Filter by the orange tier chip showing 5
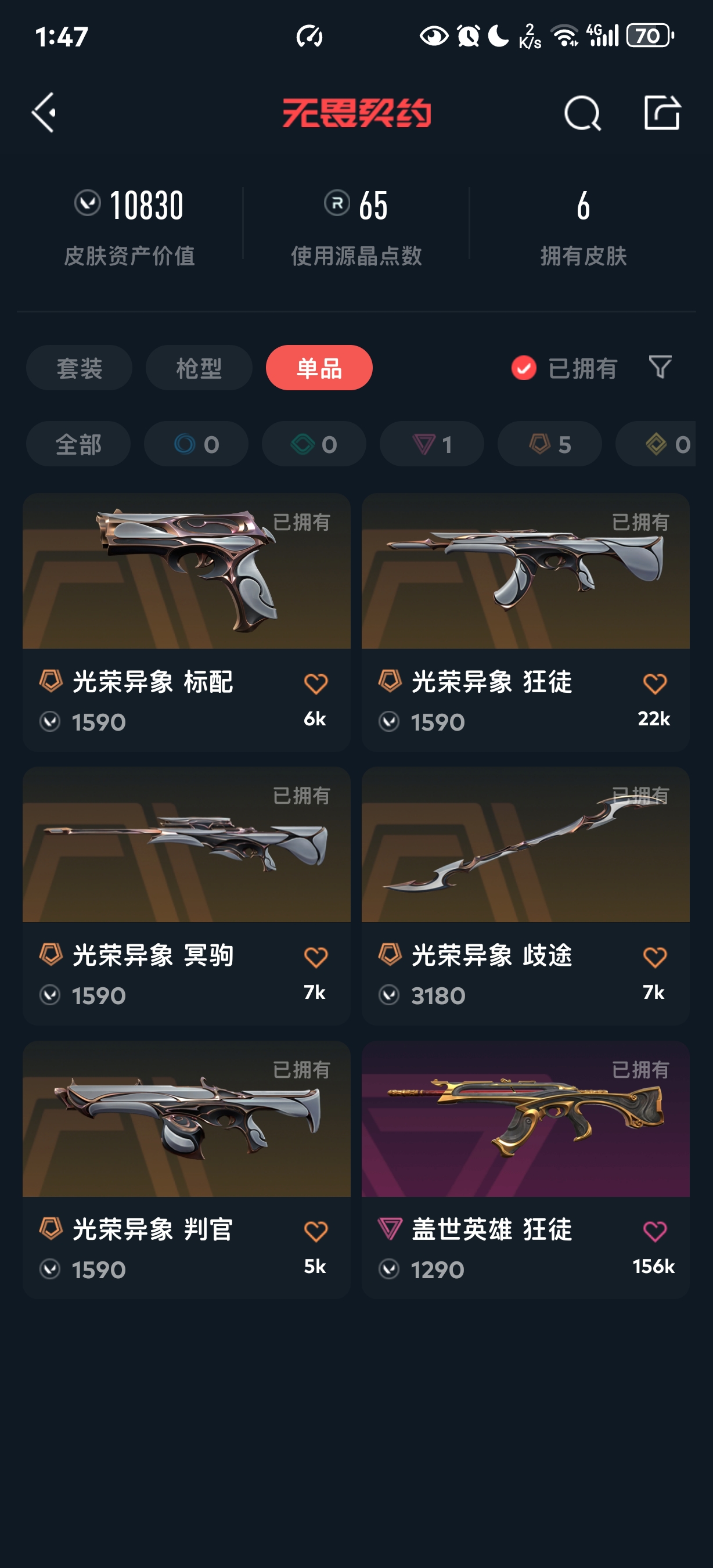 coord(549,444)
